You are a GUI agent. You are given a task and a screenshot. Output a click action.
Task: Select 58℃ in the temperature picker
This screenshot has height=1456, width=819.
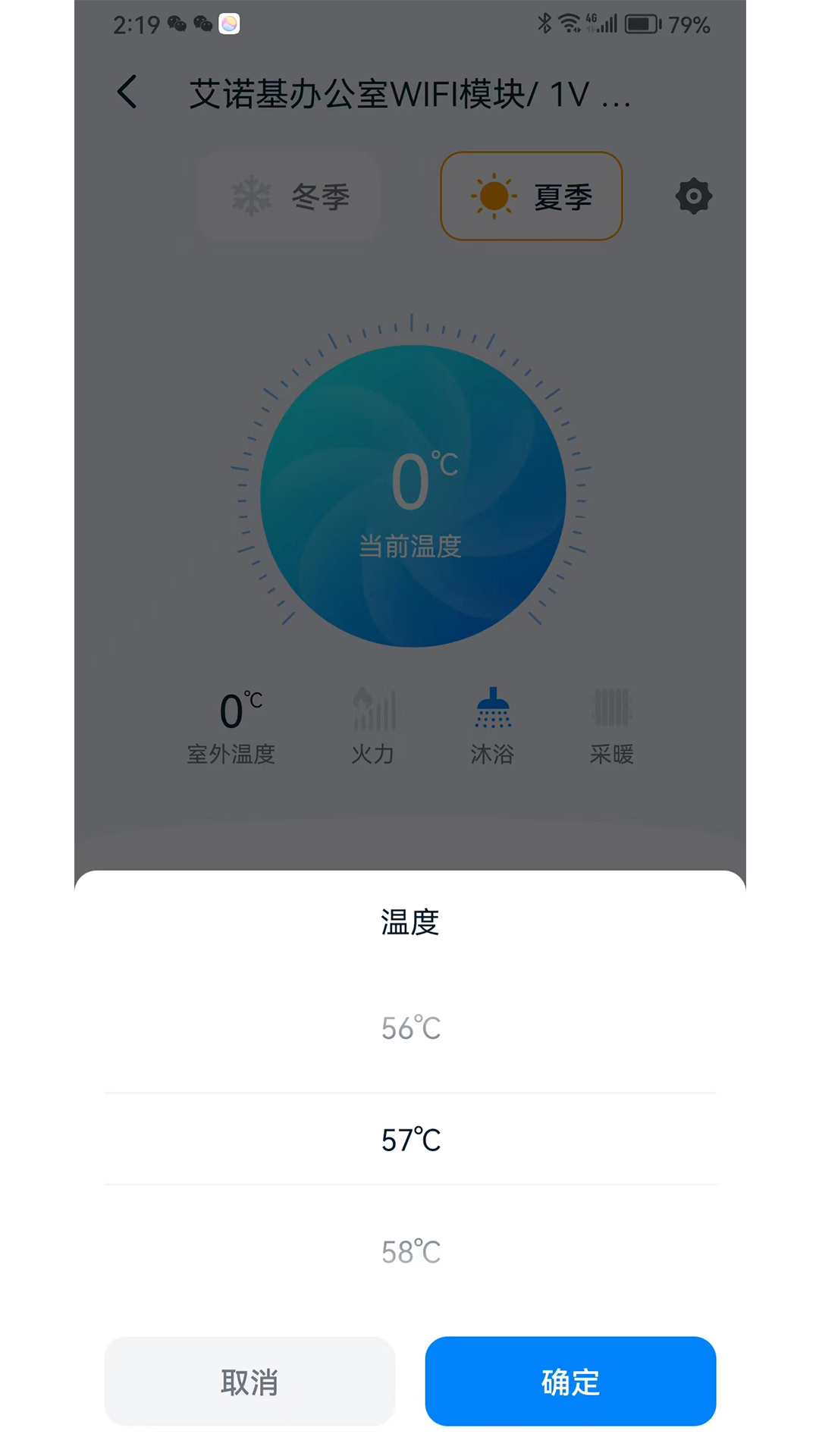(409, 1251)
